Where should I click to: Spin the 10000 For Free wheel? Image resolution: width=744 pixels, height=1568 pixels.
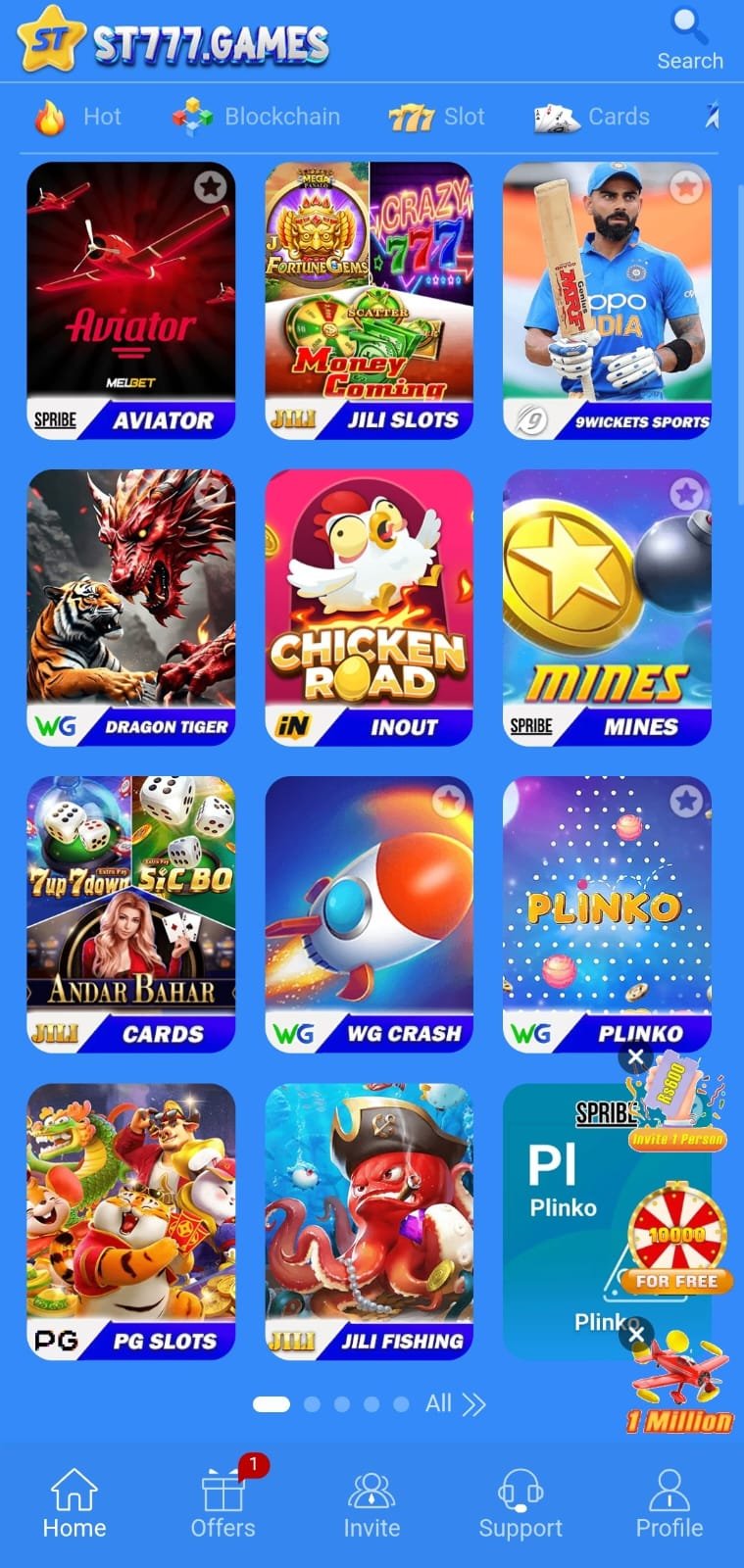(x=676, y=1240)
